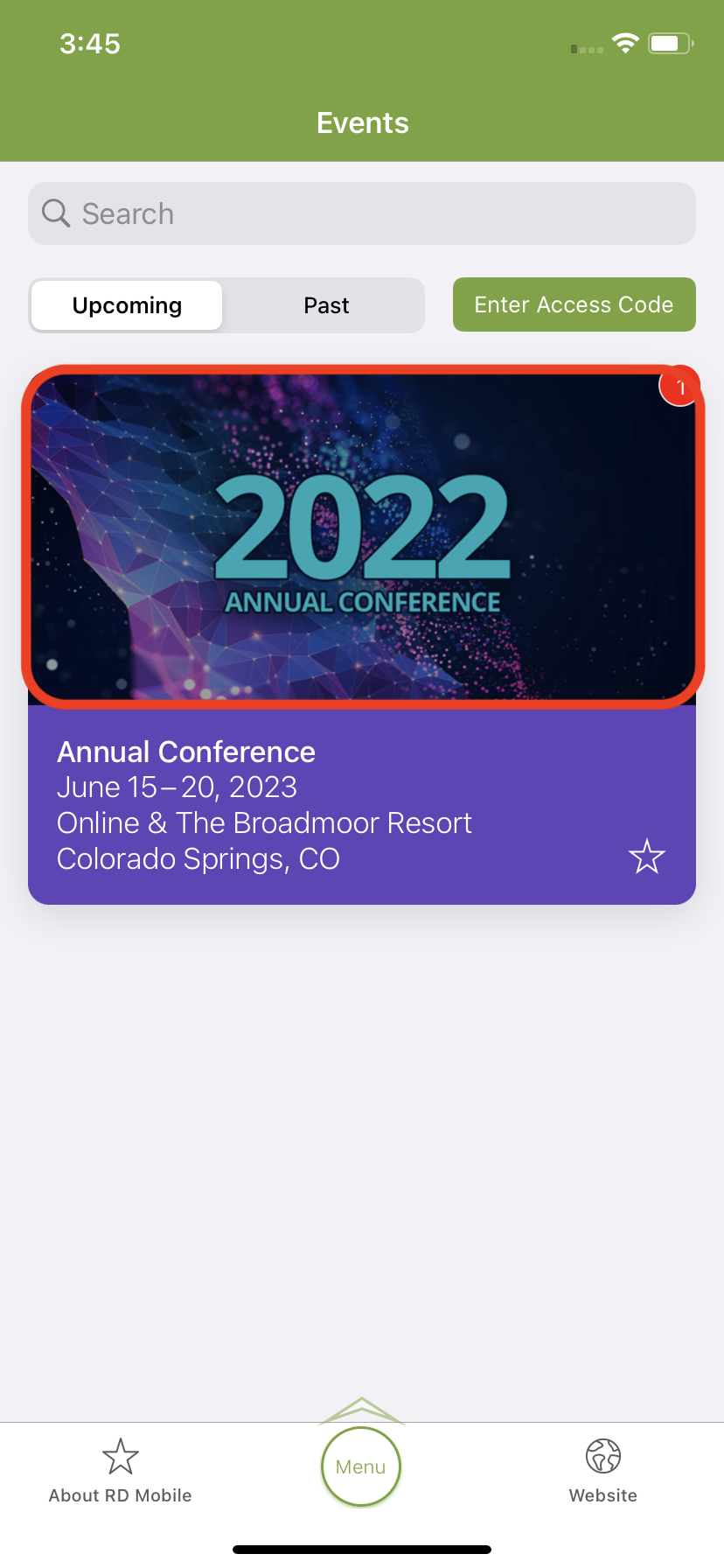Switch to the Past events tab
Screen dimensions: 724x1568
(x=326, y=305)
